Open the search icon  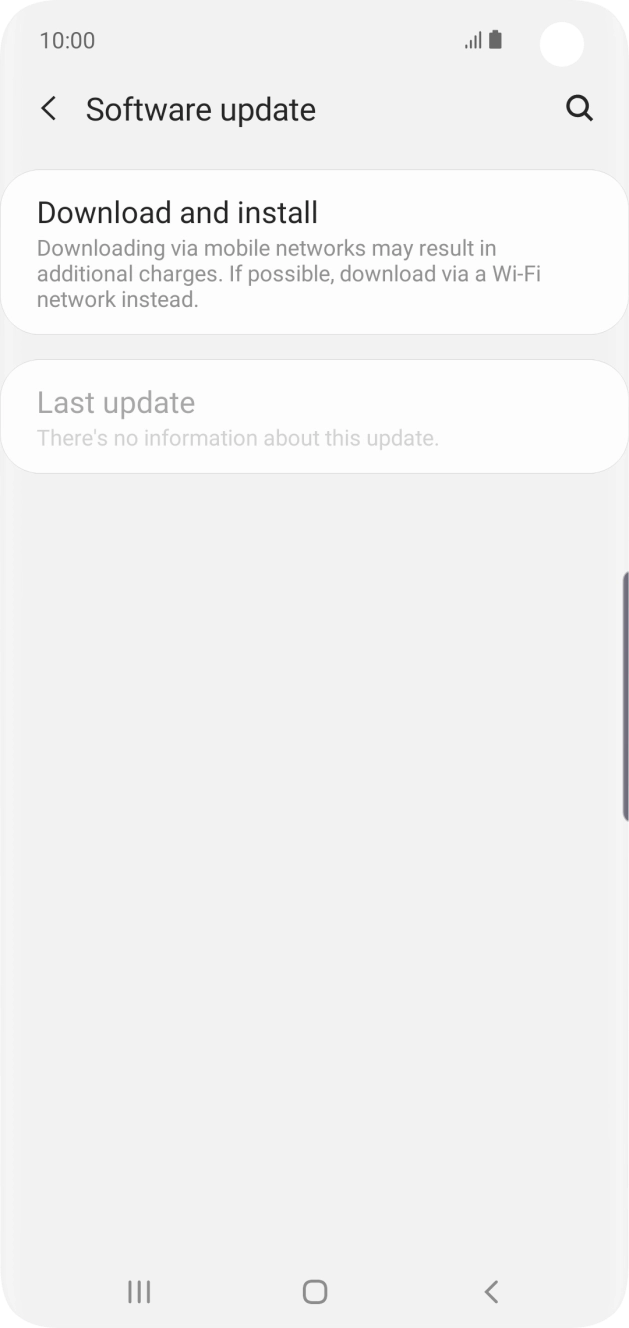tap(580, 109)
